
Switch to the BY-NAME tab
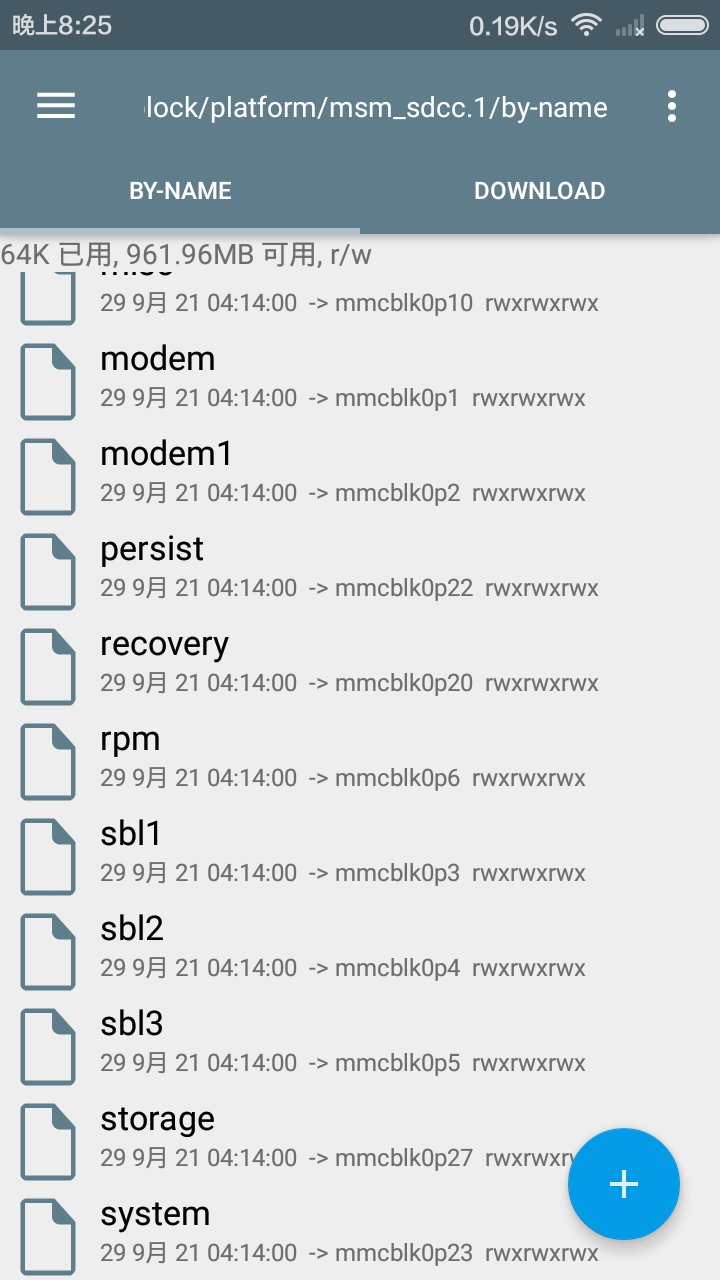click(x=180, y=191)
